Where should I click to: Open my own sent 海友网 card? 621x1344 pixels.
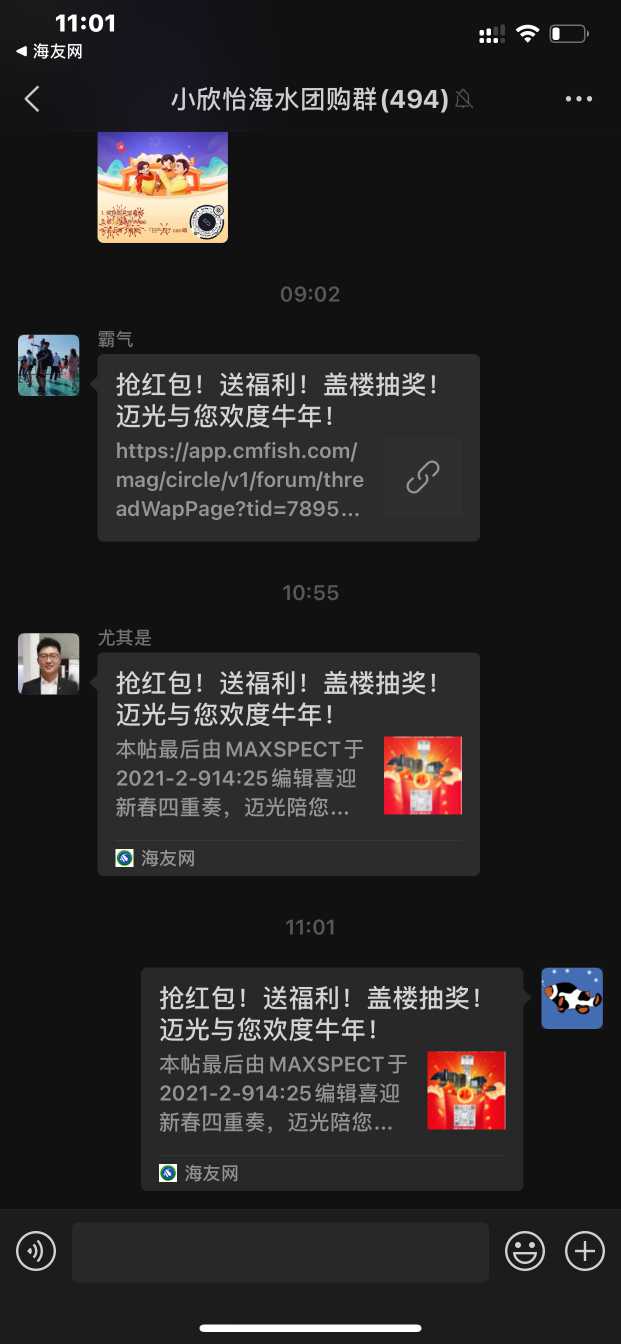pyautogui.click(x=331, y=1078)
